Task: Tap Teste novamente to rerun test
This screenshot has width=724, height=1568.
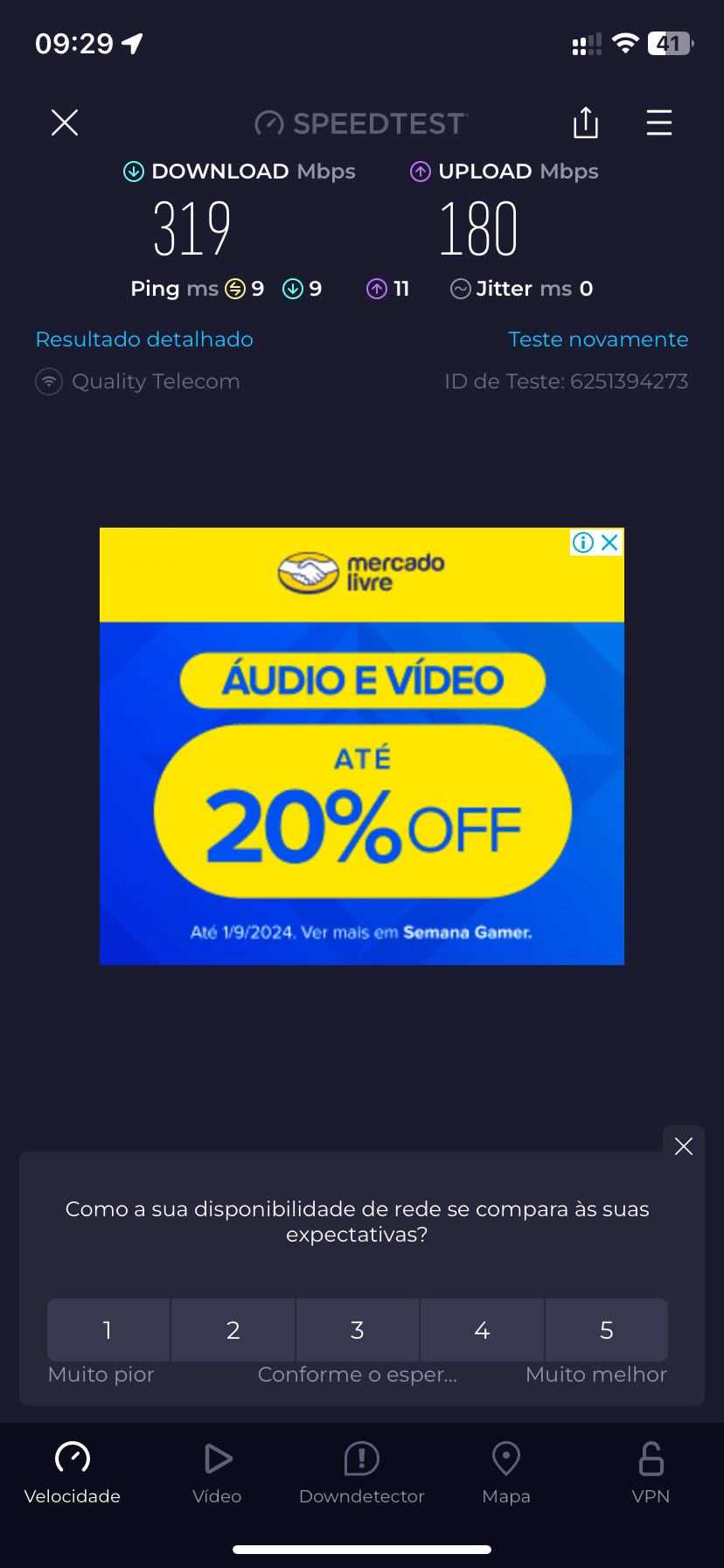Action: point(598,339)
